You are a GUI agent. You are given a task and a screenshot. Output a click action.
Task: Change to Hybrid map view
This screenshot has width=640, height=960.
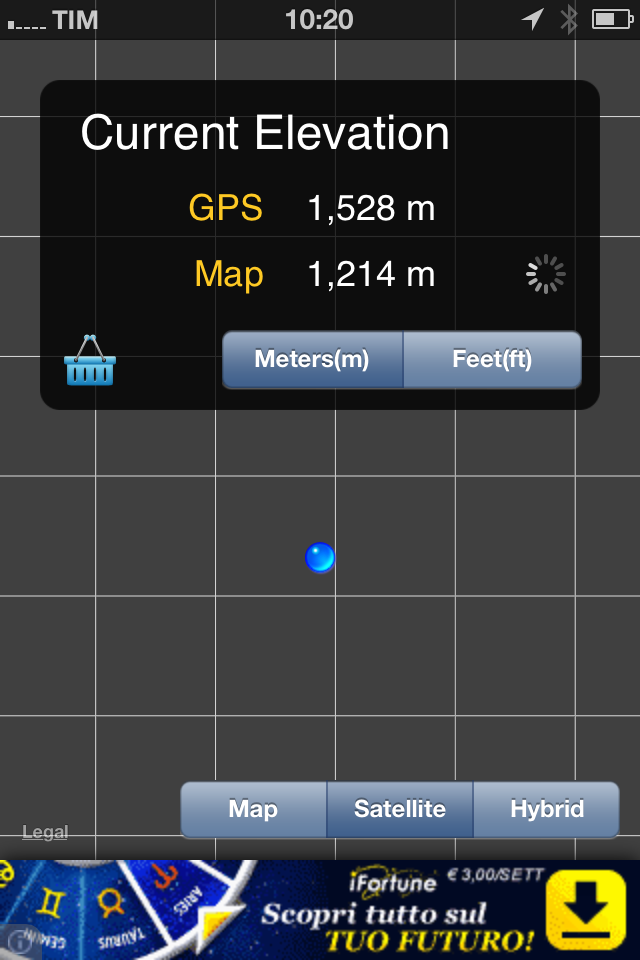[546, 809]
